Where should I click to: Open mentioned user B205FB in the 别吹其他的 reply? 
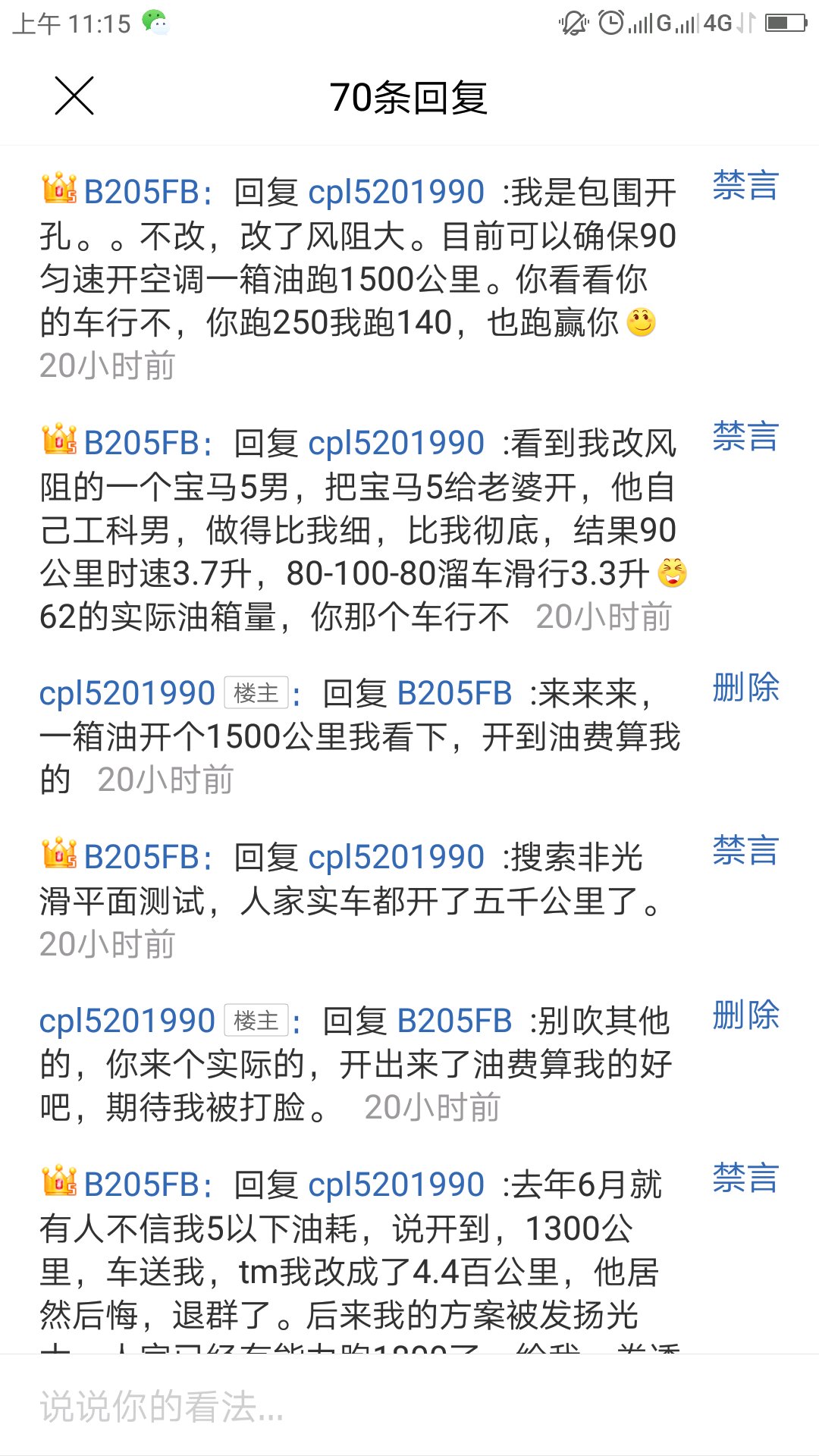454,1021
